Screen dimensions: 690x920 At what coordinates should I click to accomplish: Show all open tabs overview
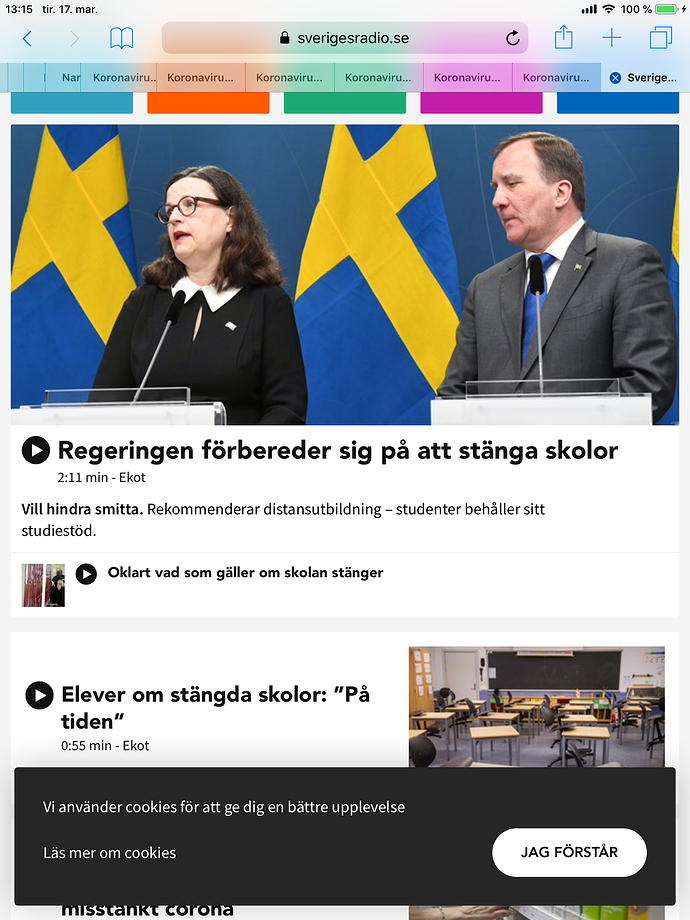point(660,39)
